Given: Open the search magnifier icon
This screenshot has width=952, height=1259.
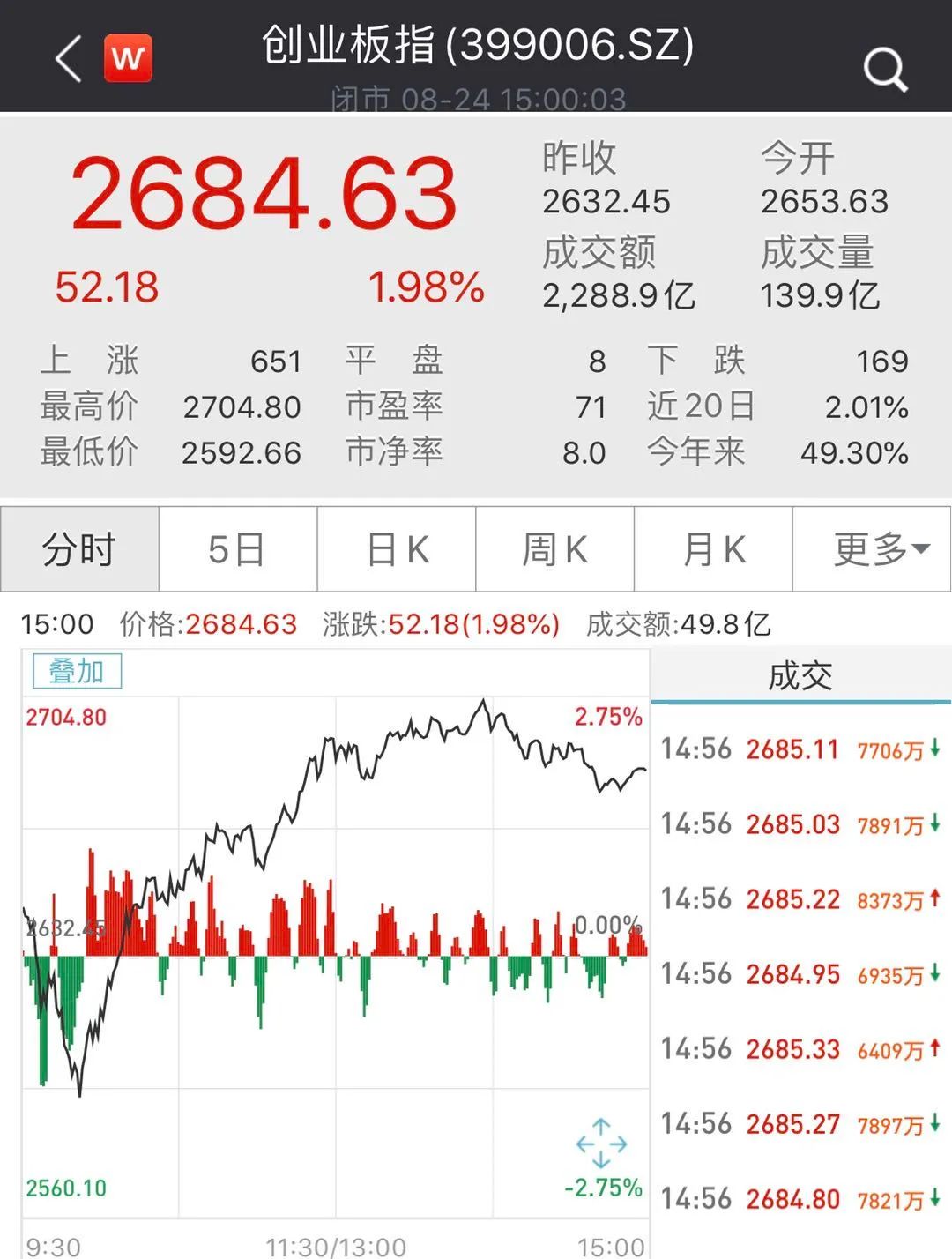Looking at the screenshot, I should (x=885, y=69).
